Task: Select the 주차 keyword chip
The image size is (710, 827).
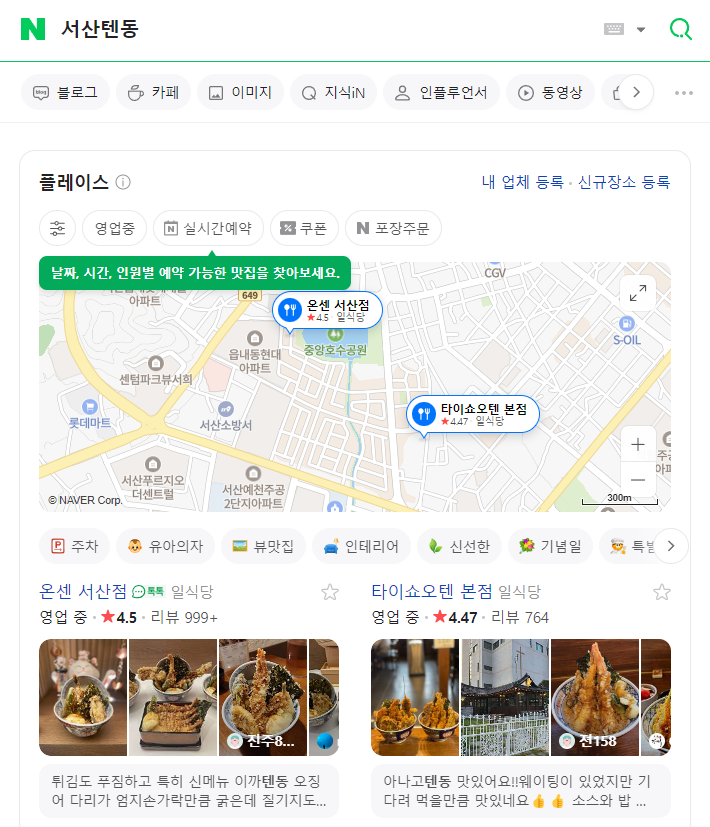Action: [74, 546]
